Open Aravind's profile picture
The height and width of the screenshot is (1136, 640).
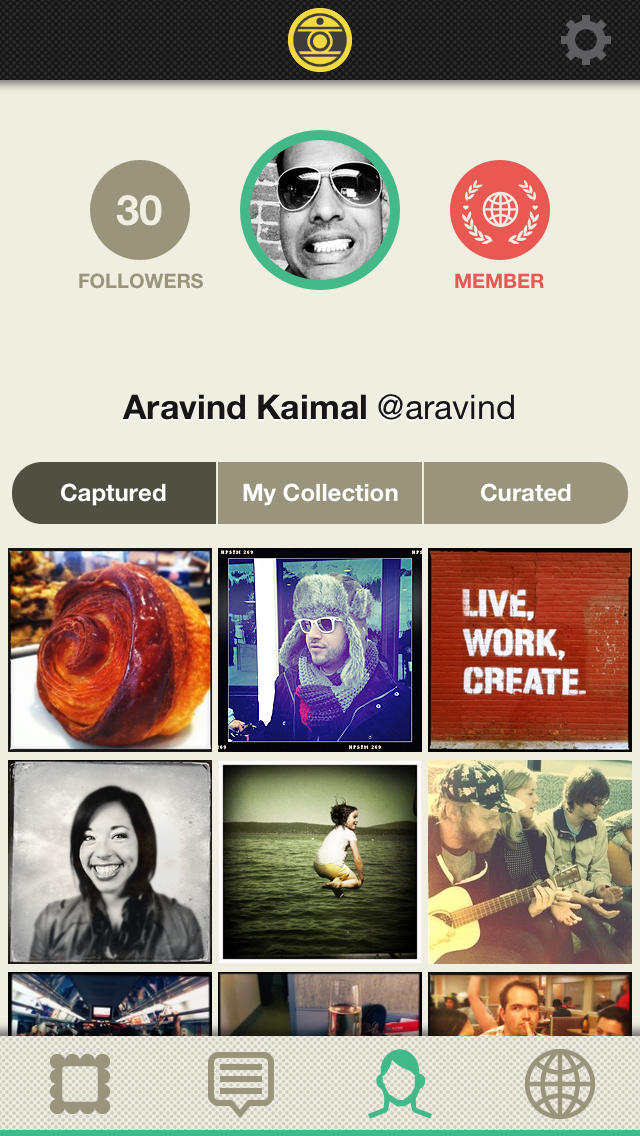click(320, 210)
